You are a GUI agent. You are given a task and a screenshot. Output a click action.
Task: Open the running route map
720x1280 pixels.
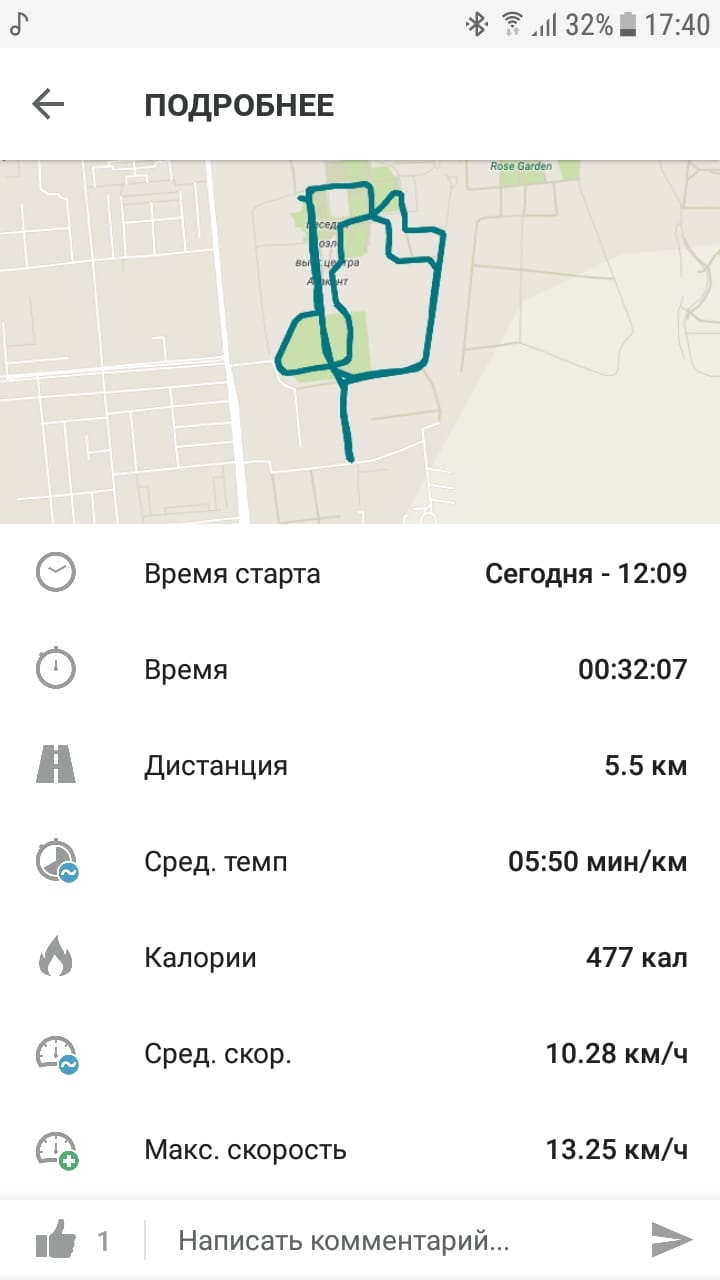(360, 342)
